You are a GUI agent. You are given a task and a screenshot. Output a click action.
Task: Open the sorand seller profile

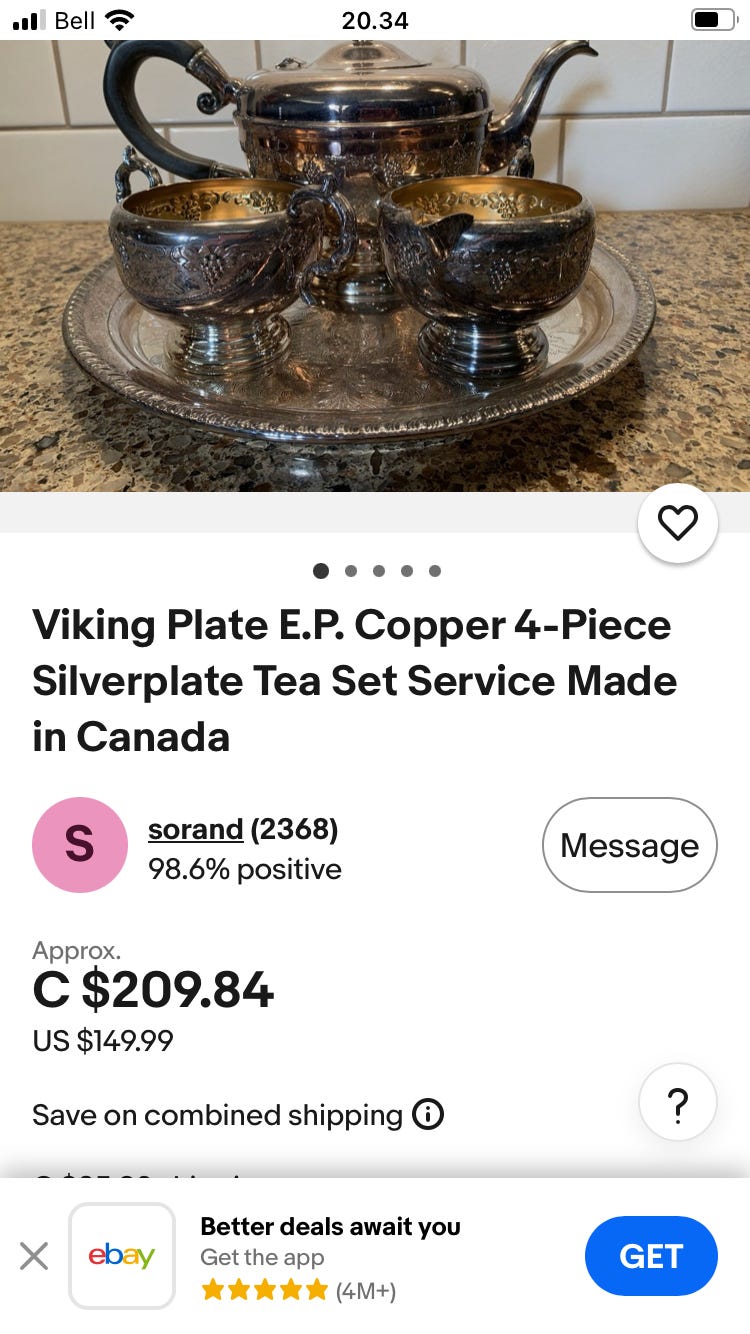(196, 829)
